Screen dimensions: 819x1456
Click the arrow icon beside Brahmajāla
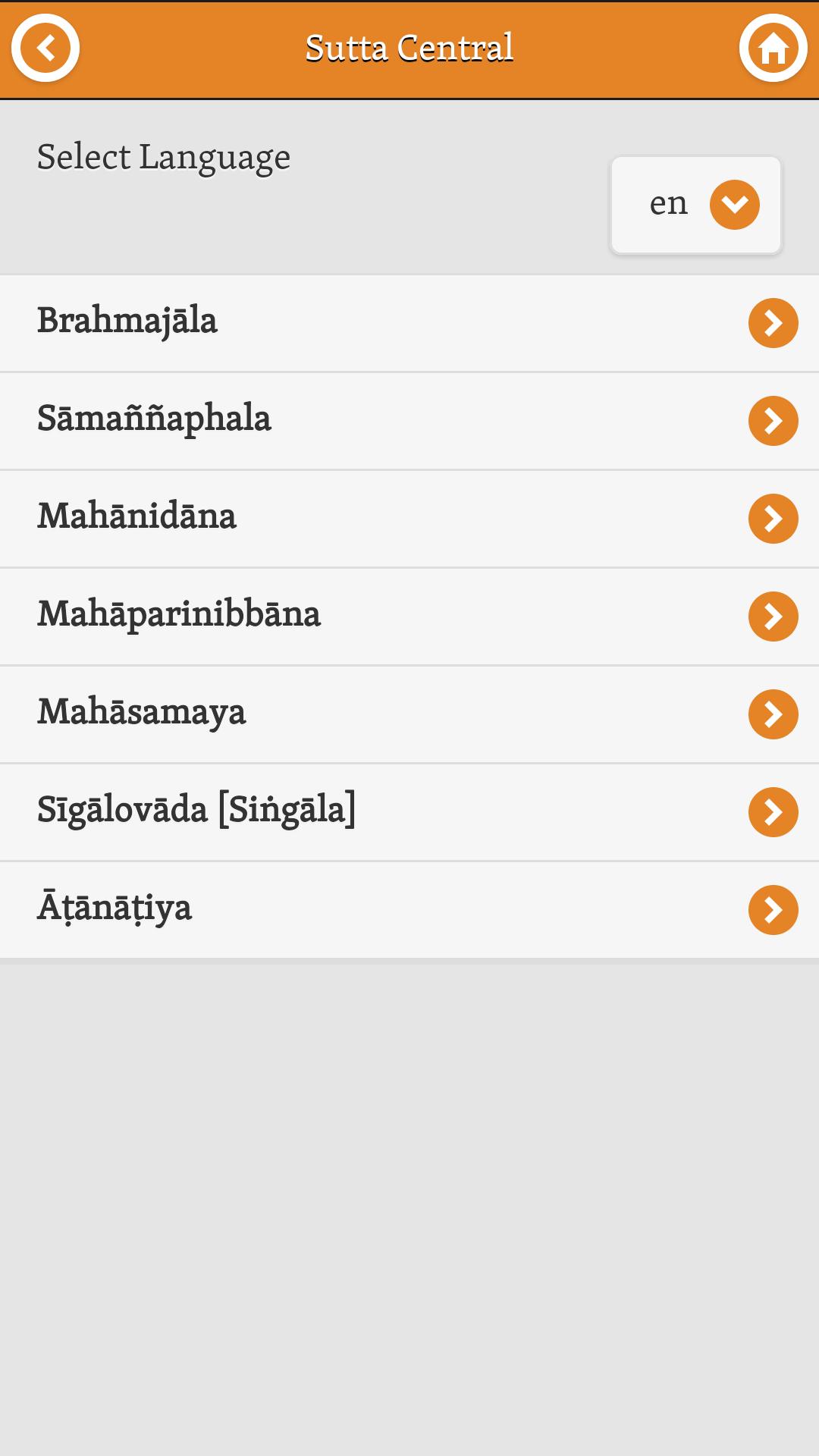pos(773,323)
